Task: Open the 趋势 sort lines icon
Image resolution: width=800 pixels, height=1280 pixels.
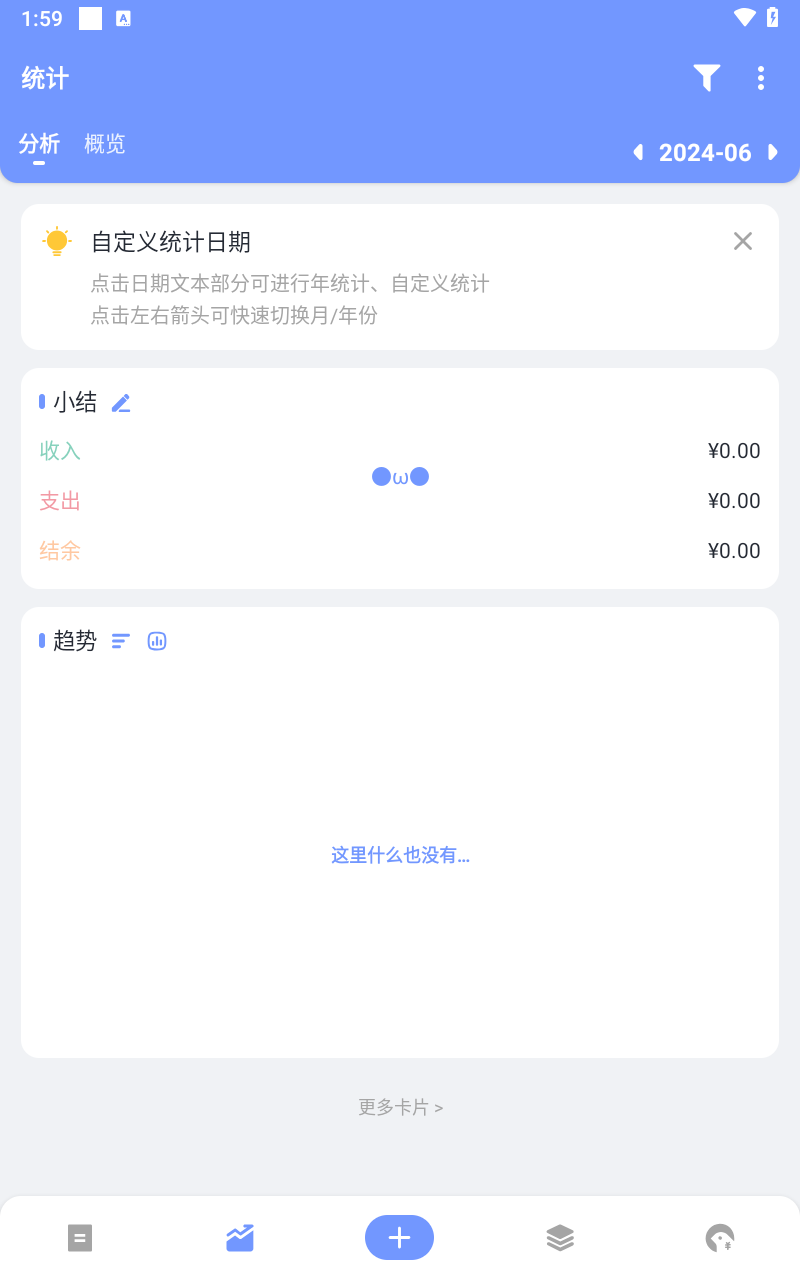Action: click(x=121, y=641)
